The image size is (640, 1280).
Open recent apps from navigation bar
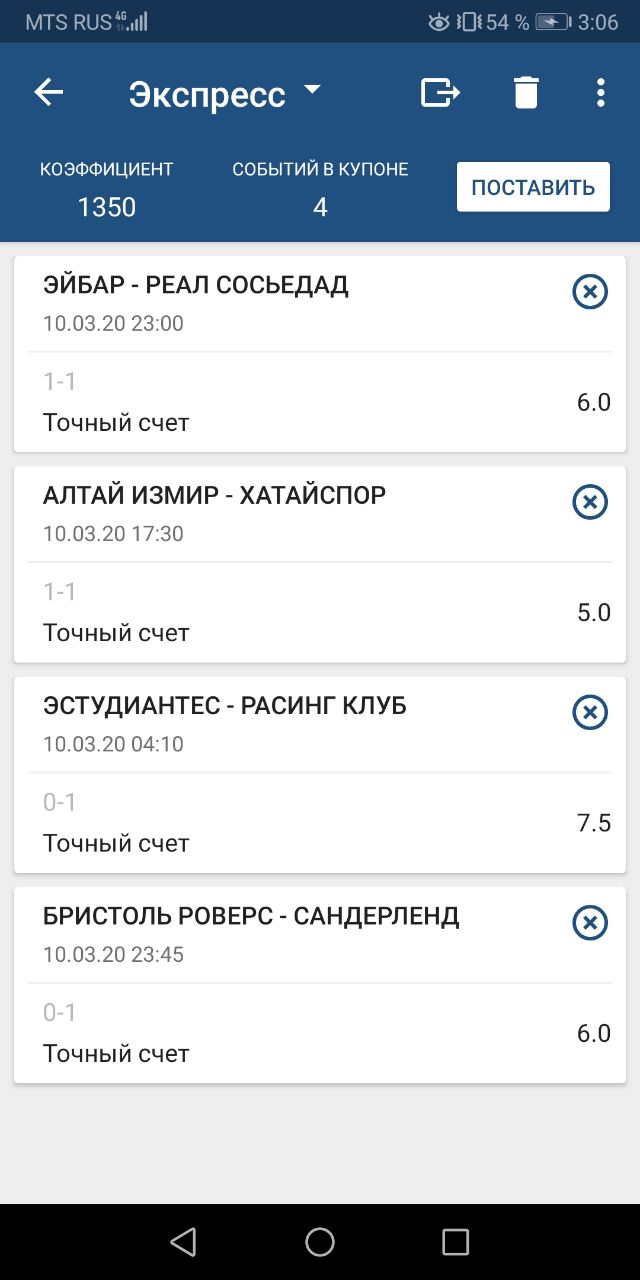455,1242
